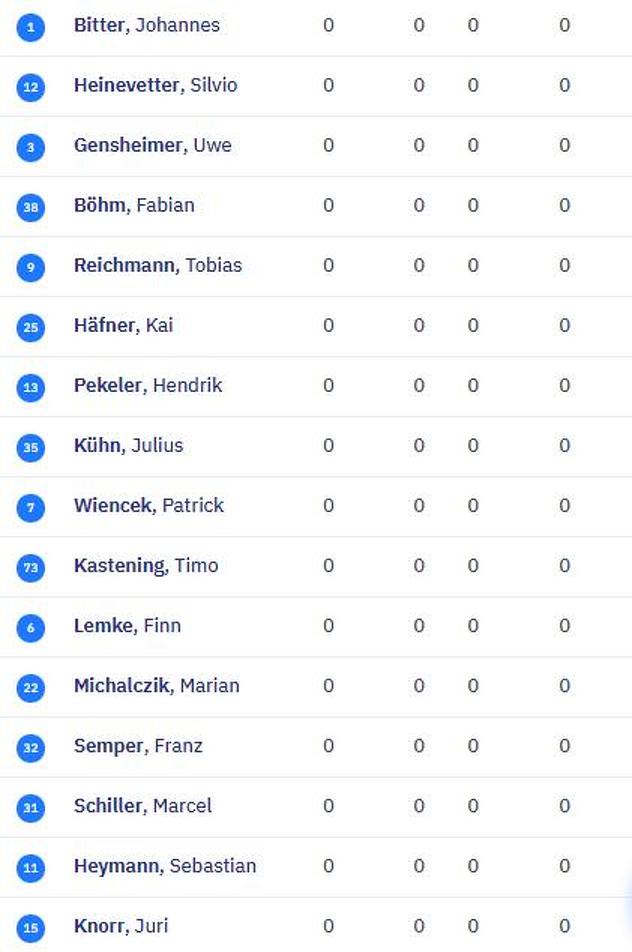
Task: View Uwe Gensheimer's player details
Action: coord(153,146)
